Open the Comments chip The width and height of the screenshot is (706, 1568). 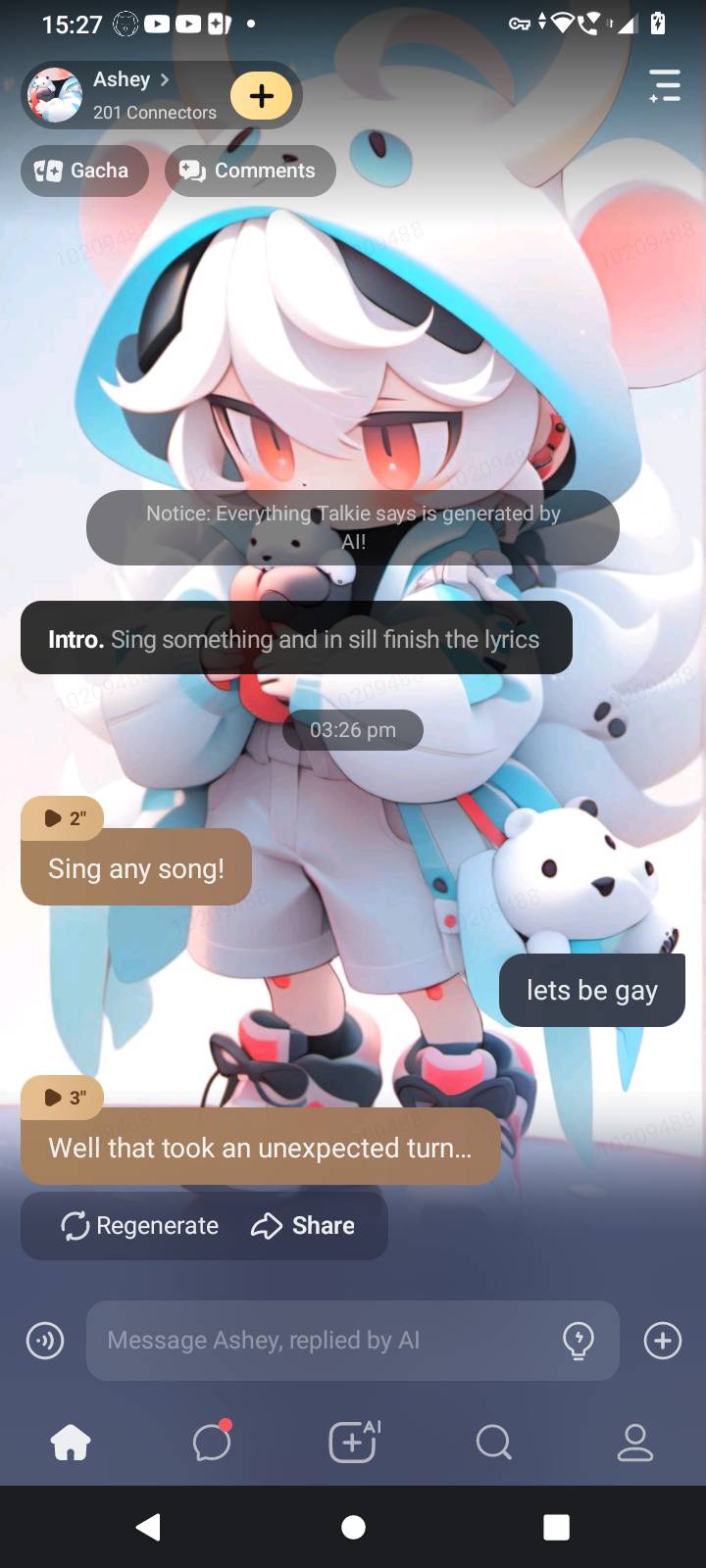click(x=249, y=171)
